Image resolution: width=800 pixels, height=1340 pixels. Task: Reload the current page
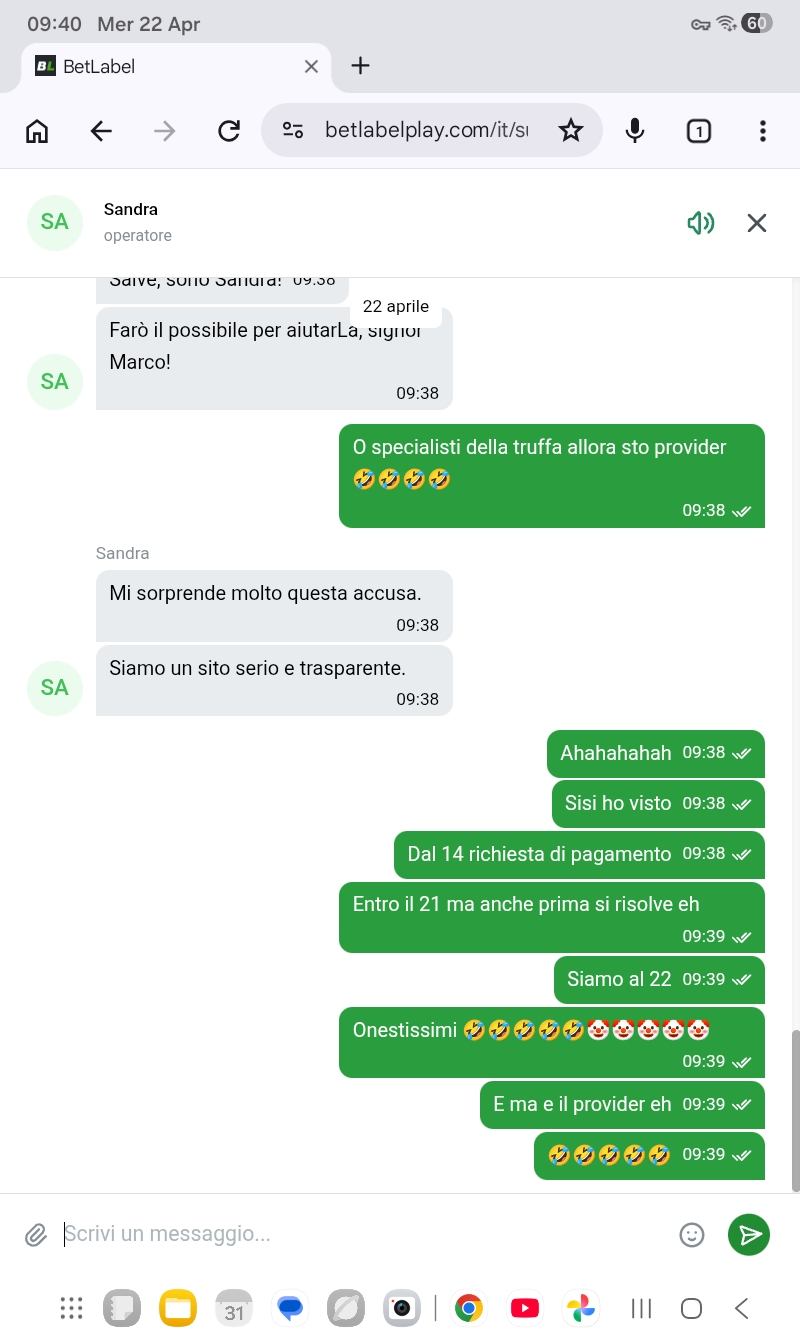[229, 131]
